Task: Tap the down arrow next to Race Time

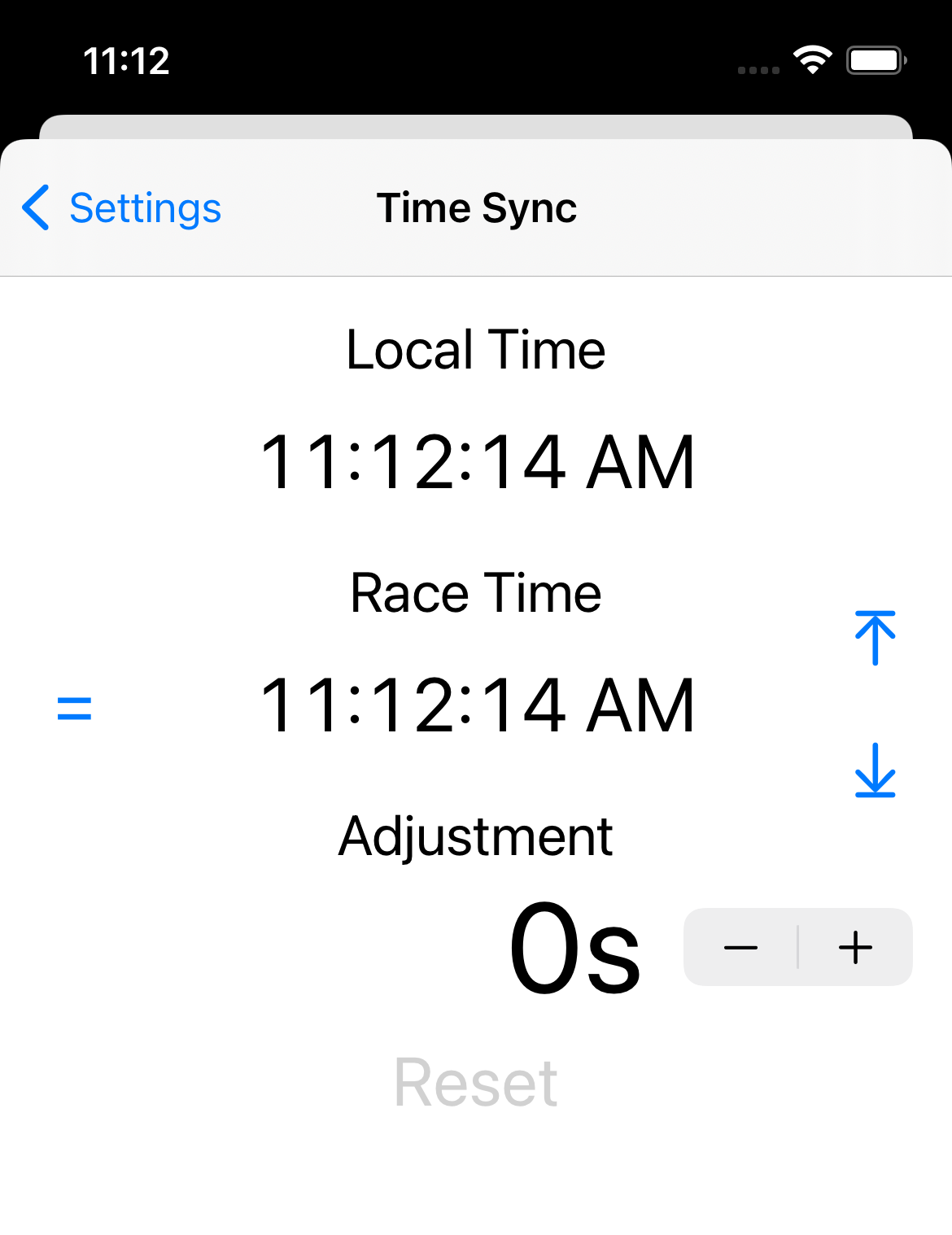Action: (876, 770)
